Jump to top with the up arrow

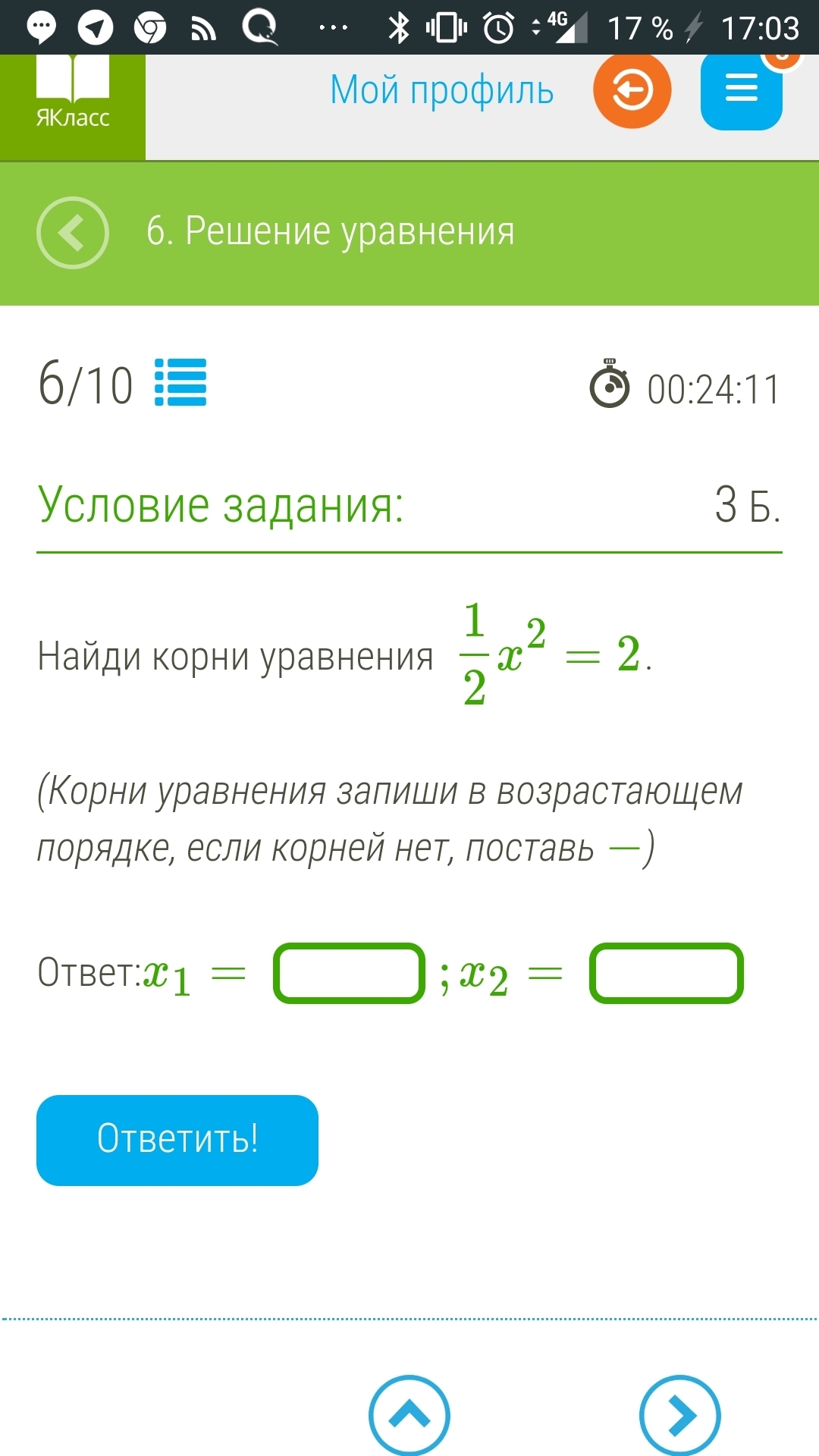(x=409, y=1415)
